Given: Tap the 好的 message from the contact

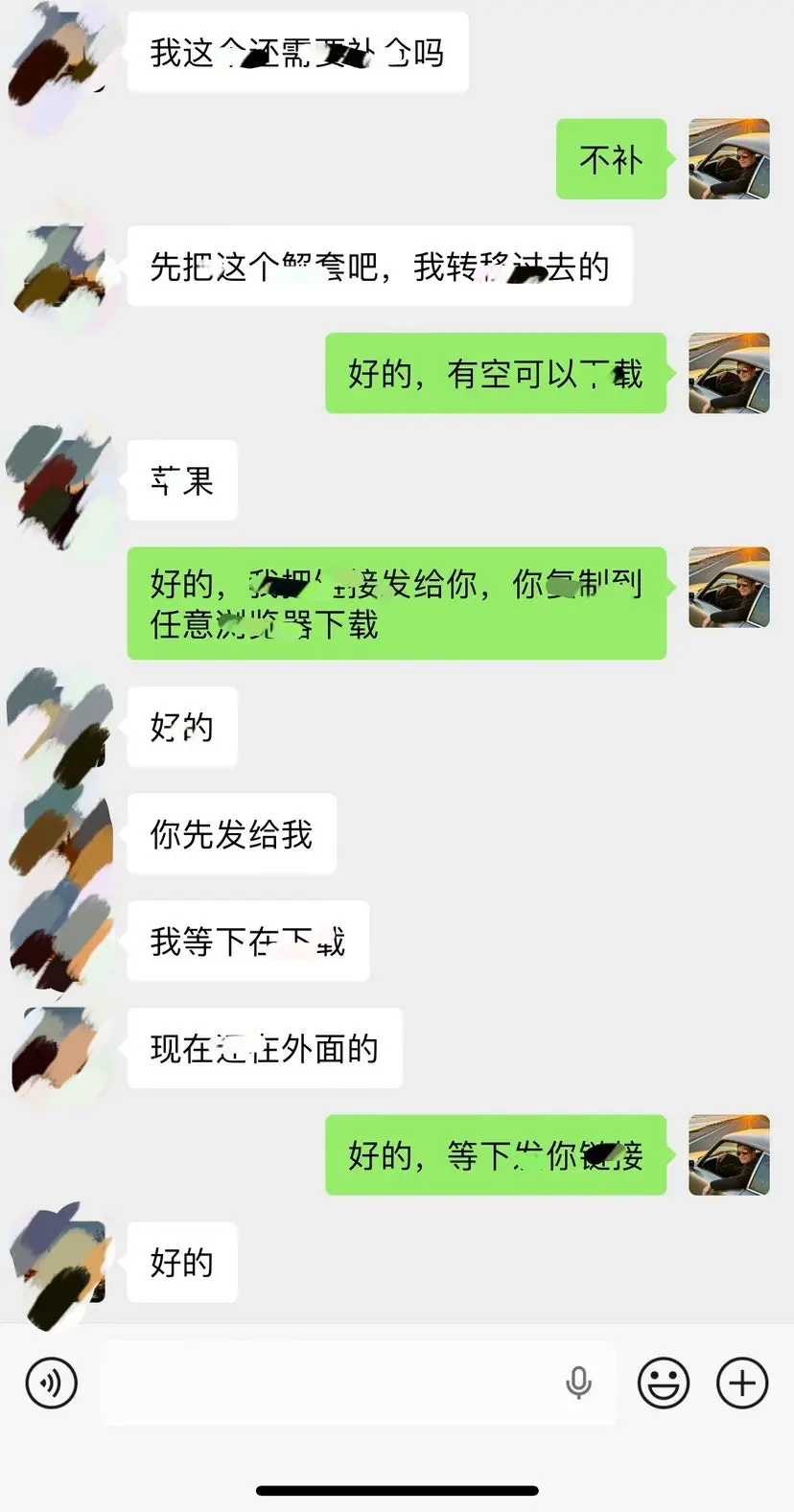Looking at the screenshot, I should [182, 727].
